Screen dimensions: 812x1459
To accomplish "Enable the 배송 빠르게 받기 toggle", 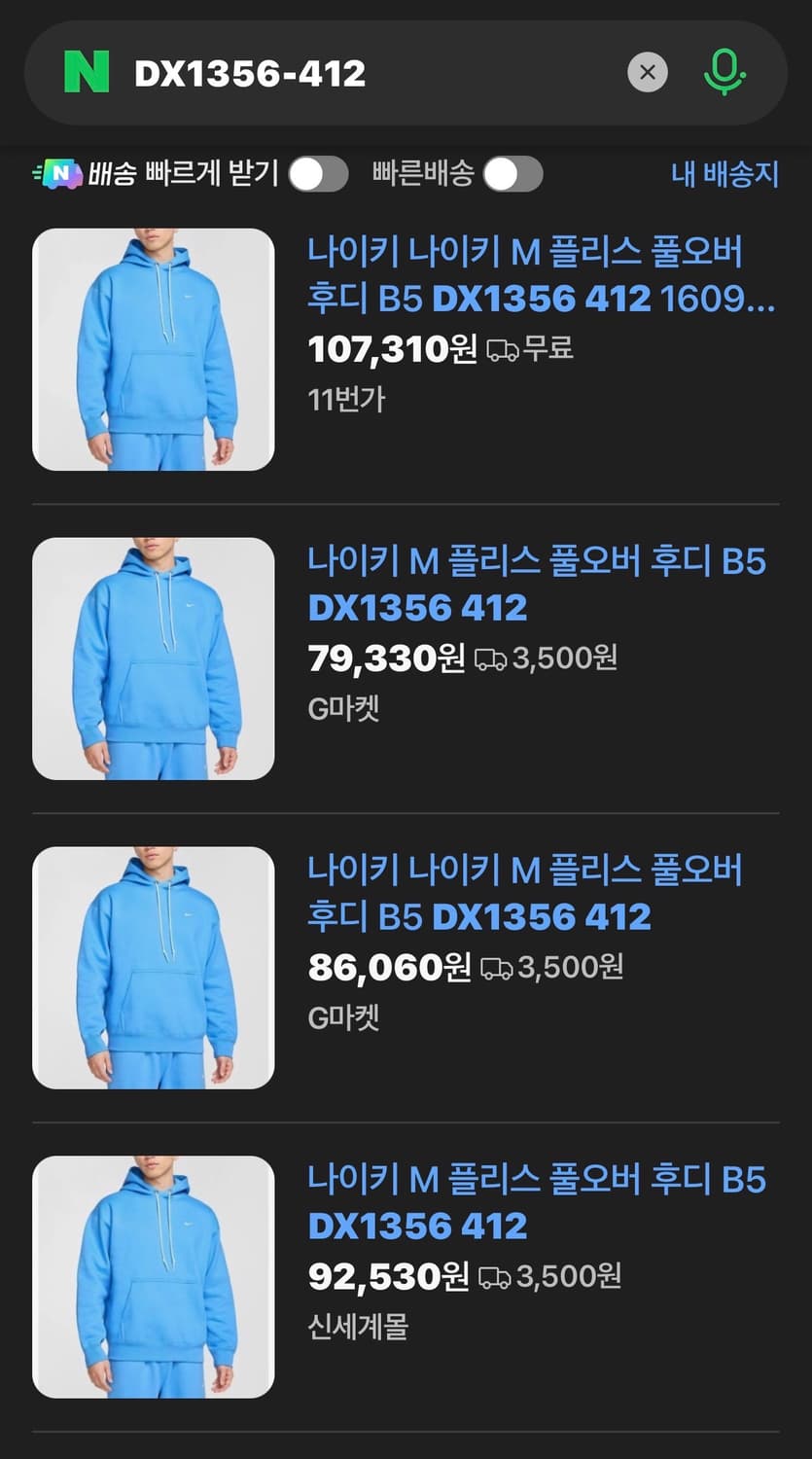I will (x=321, y=173).
